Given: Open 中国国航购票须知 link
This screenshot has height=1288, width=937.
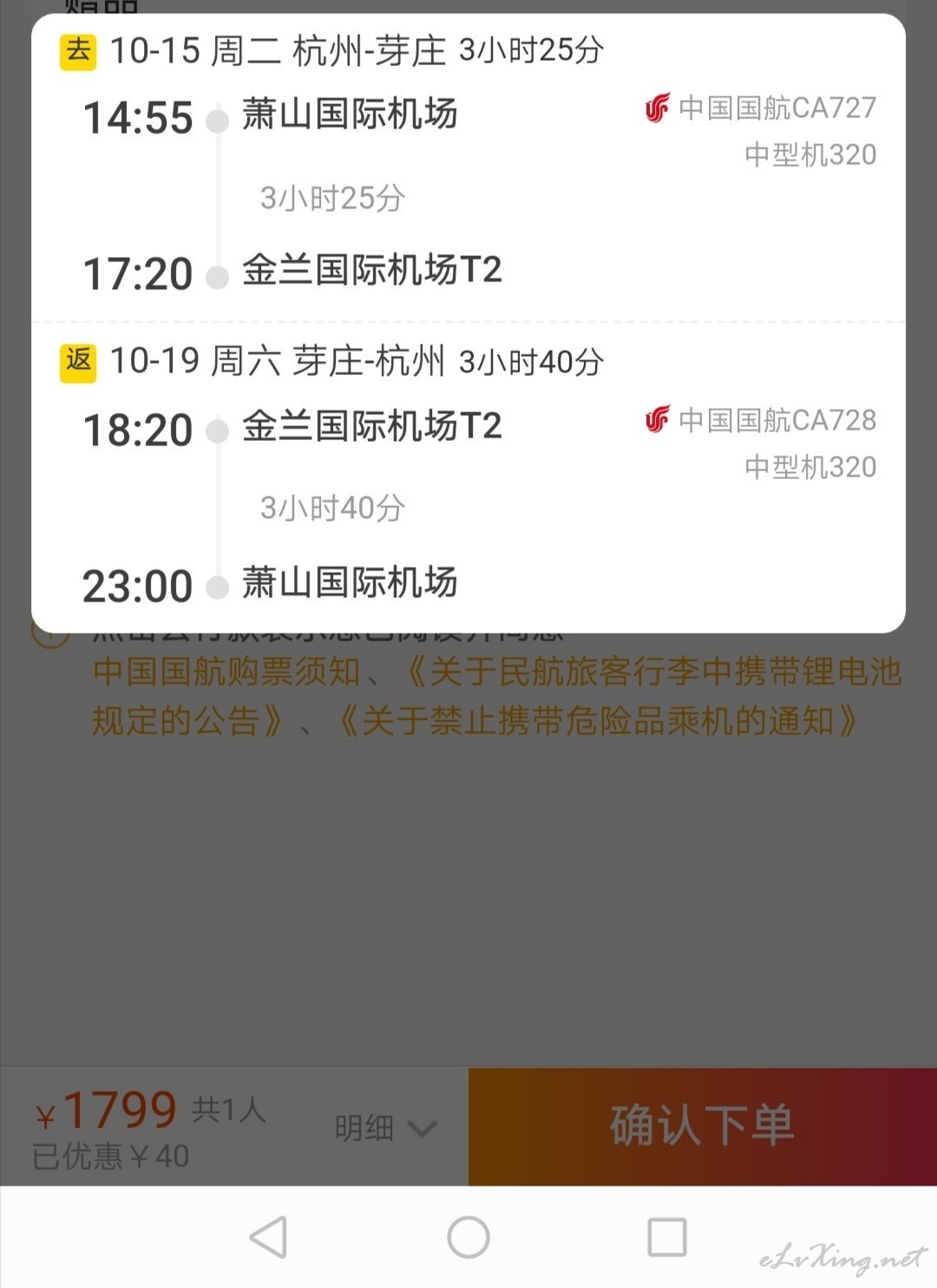Looking at the screenshot, I should pos(226,672).
